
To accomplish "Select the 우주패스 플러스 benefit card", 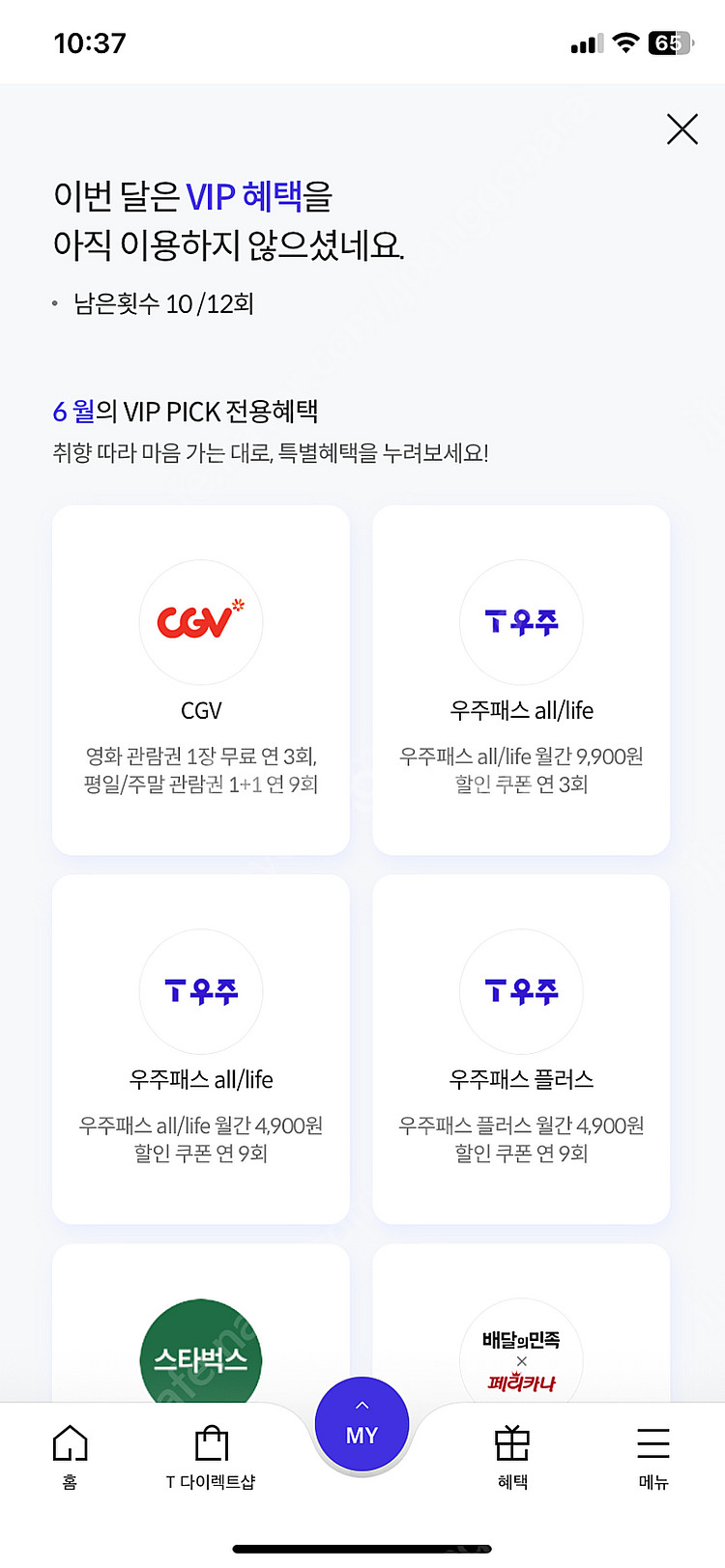I will coord(521,1048).
